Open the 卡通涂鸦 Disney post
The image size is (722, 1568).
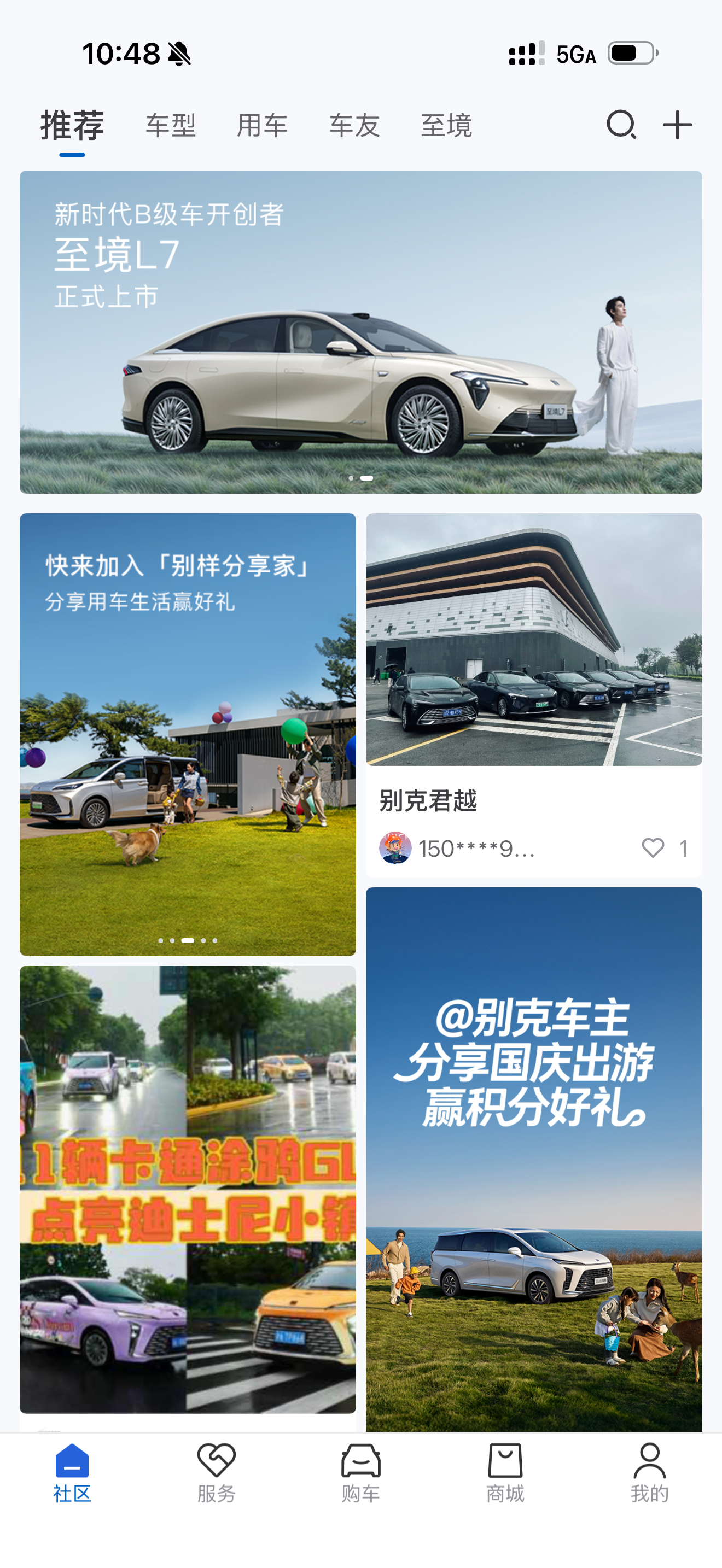pyautogui.click(x=188, y=1187)
